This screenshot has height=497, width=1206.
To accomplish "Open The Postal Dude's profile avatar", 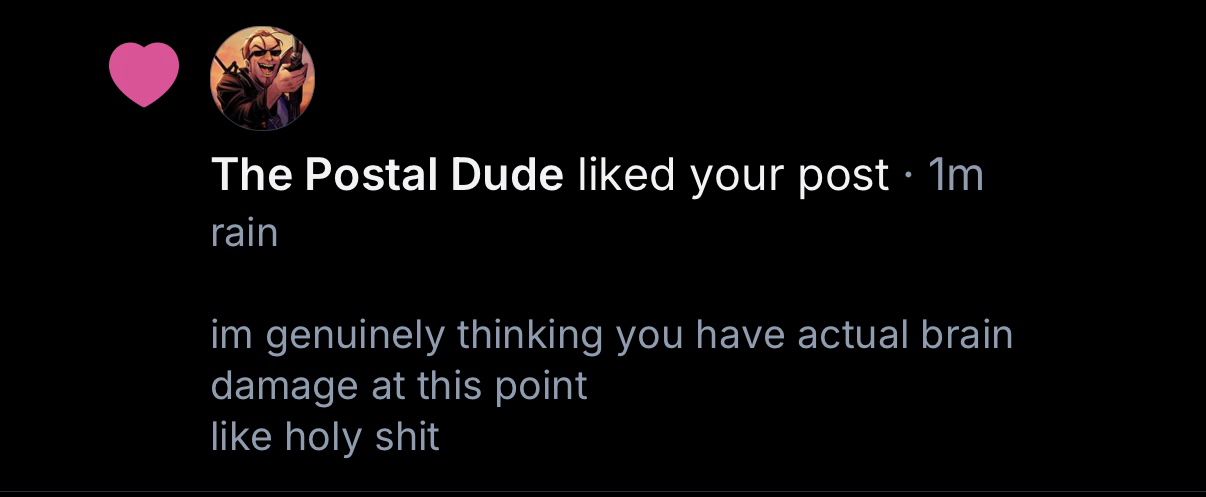I will tap(262, 79).
